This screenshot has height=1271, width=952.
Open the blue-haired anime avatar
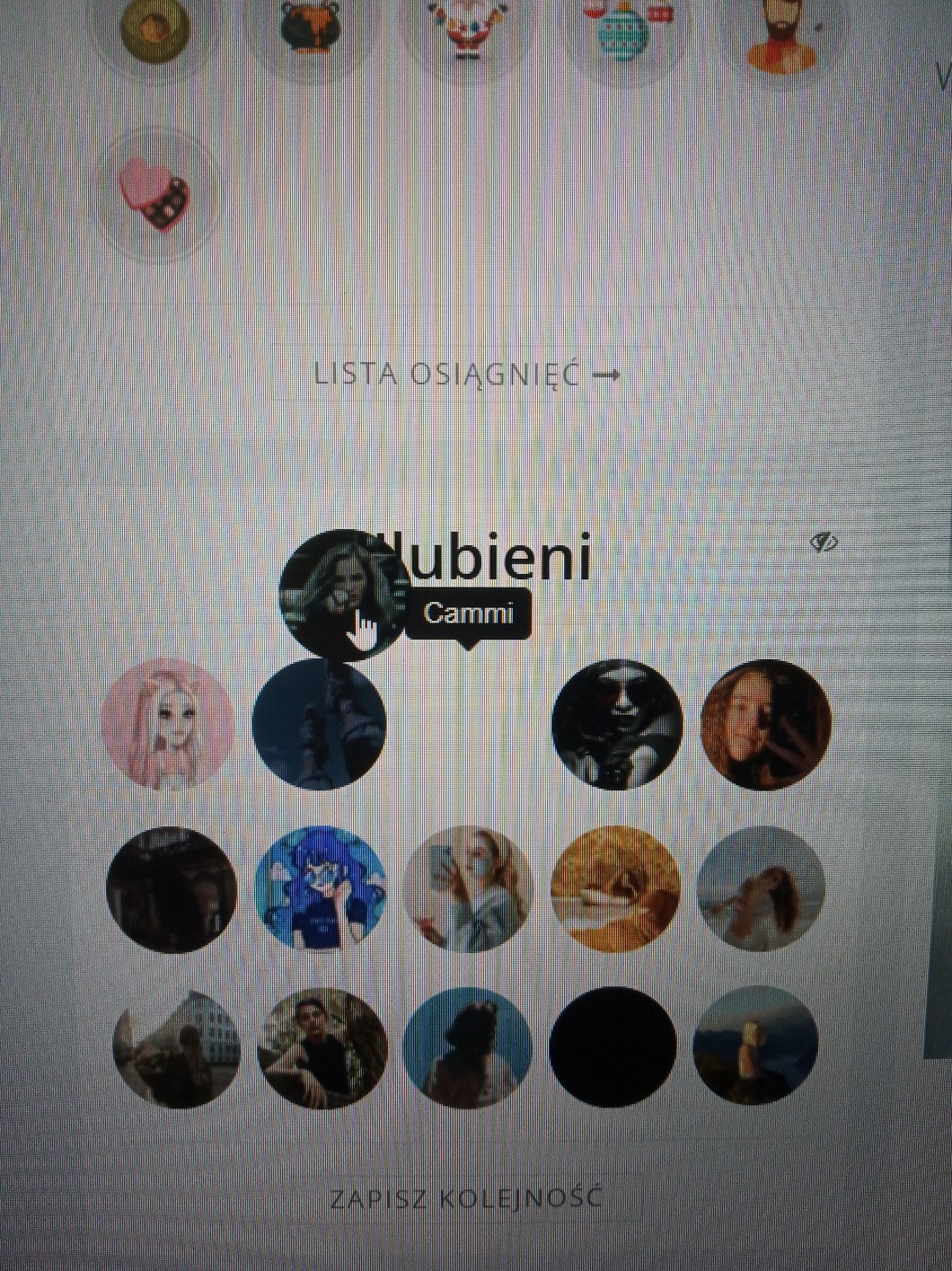click(x=321, y=887)
